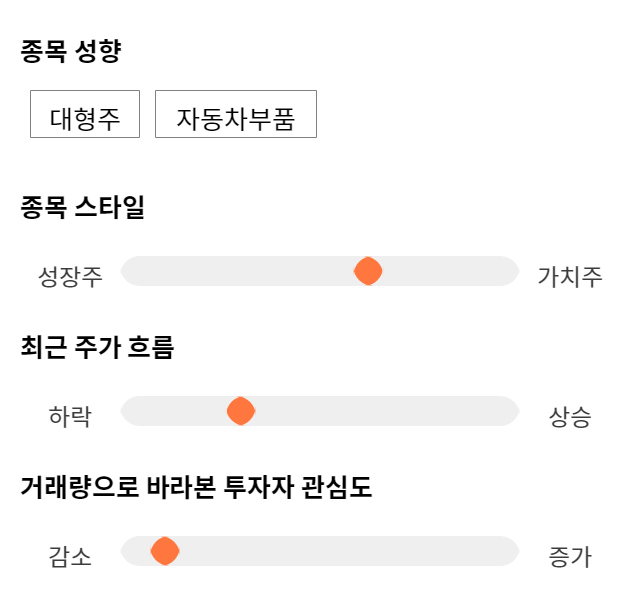Select the 대형주 tag chip
This screenshot has width=640, height=606.
85,114
